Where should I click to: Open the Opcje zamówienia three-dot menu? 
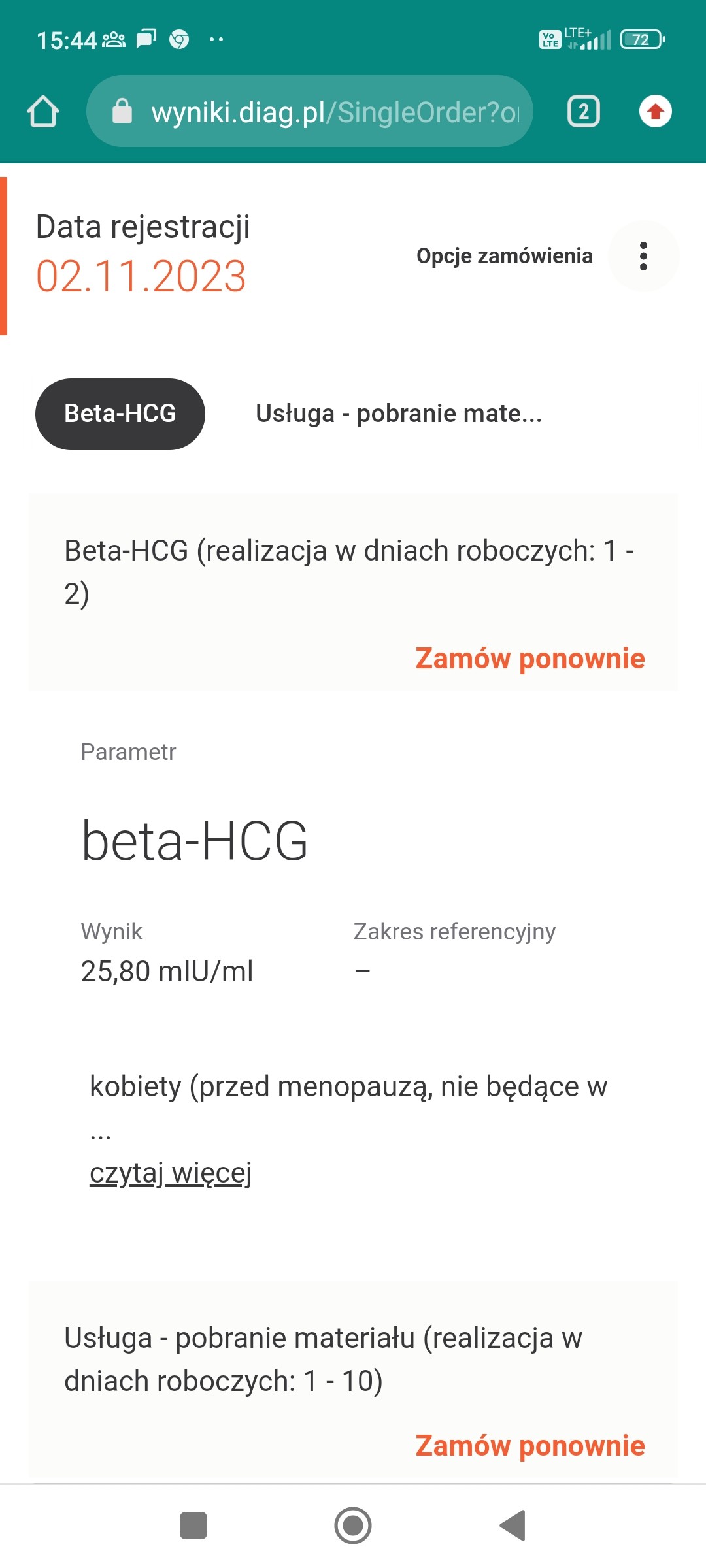(x=643, y=256)
